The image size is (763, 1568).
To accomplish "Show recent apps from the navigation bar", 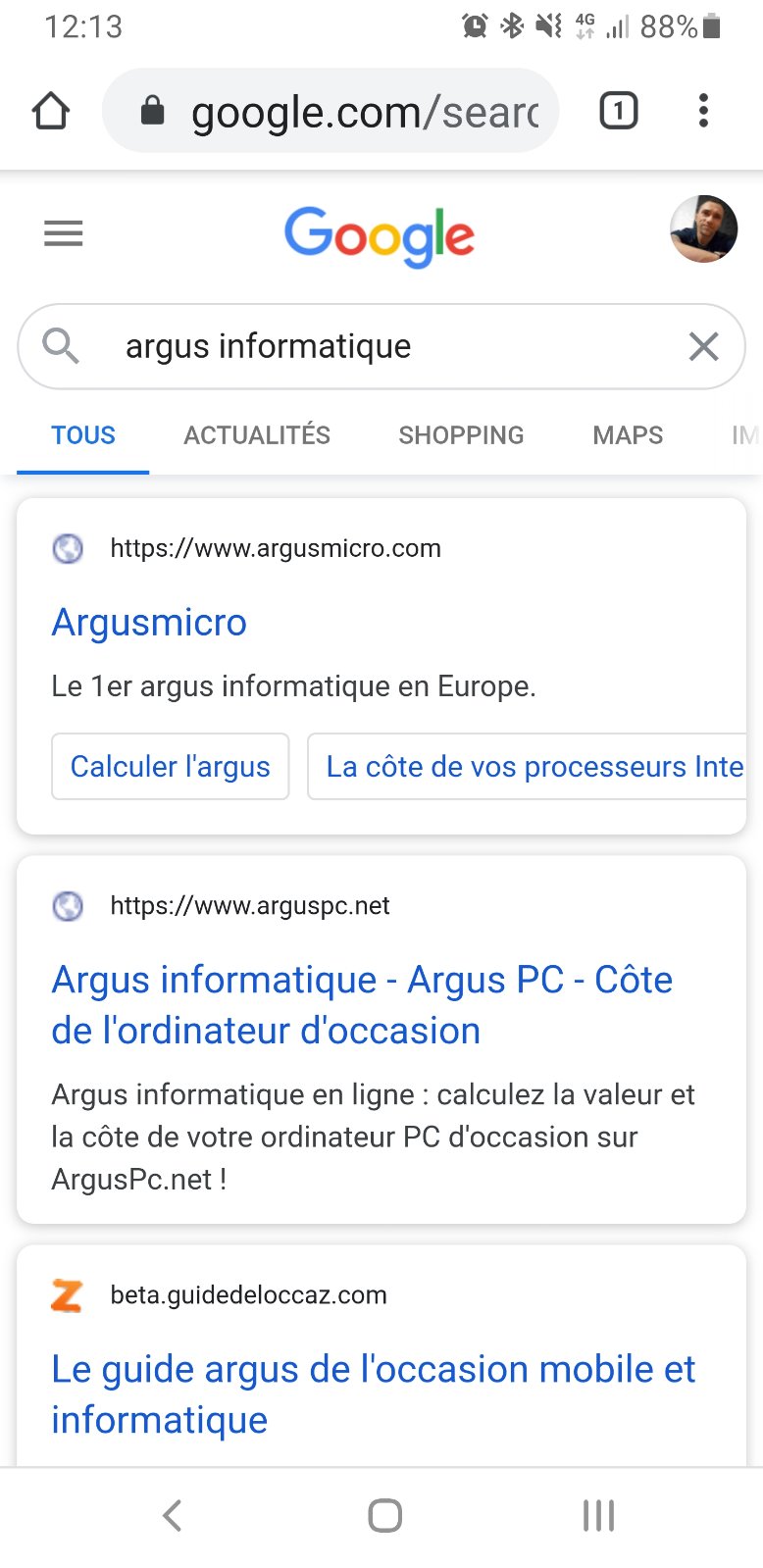I will click(x=598, y=1515).
